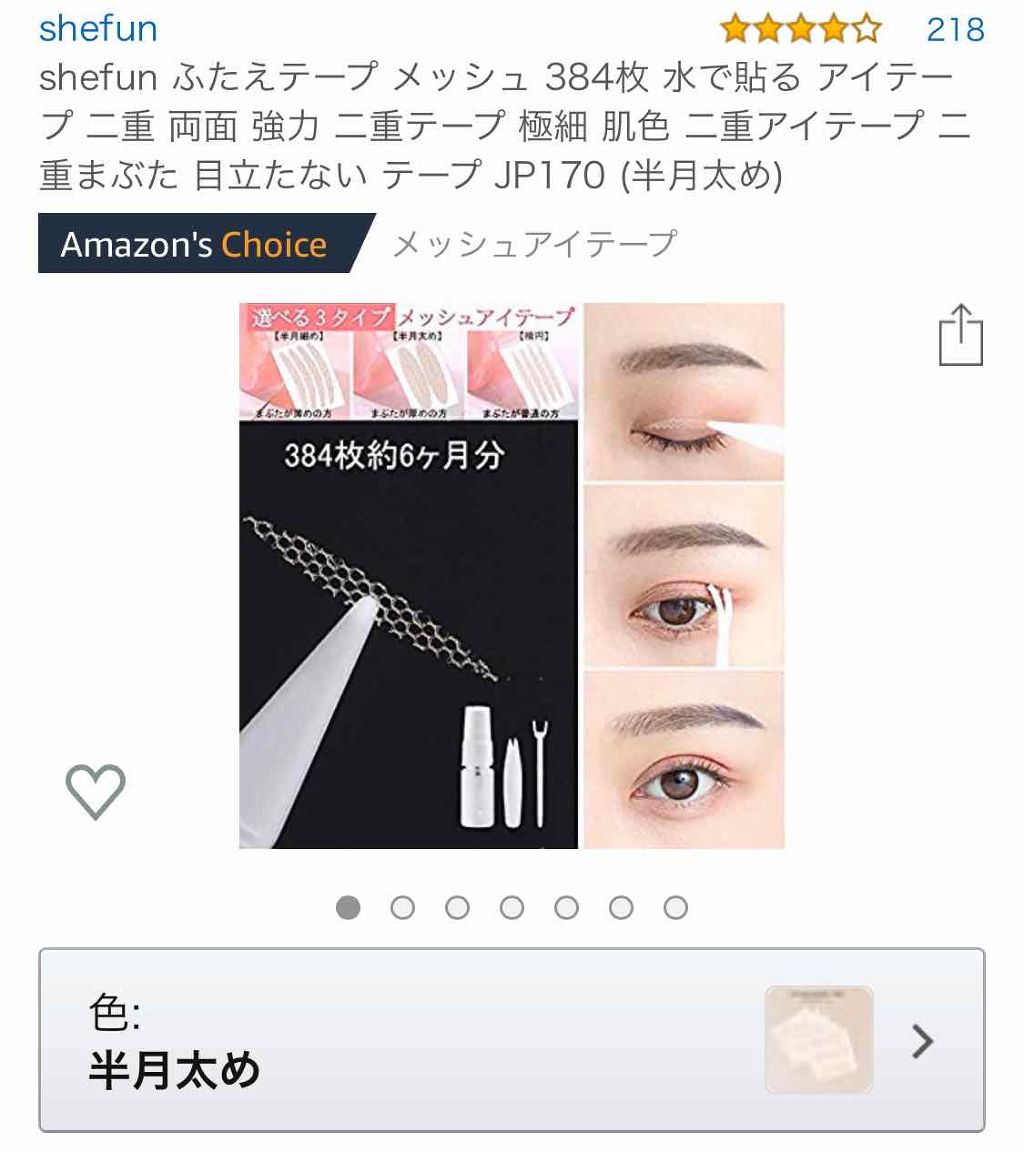This screenshot has width=1024, height=1152.
Task: Select the first filled carousel dot
Action: pyautogui.click(x=347, y=908)
